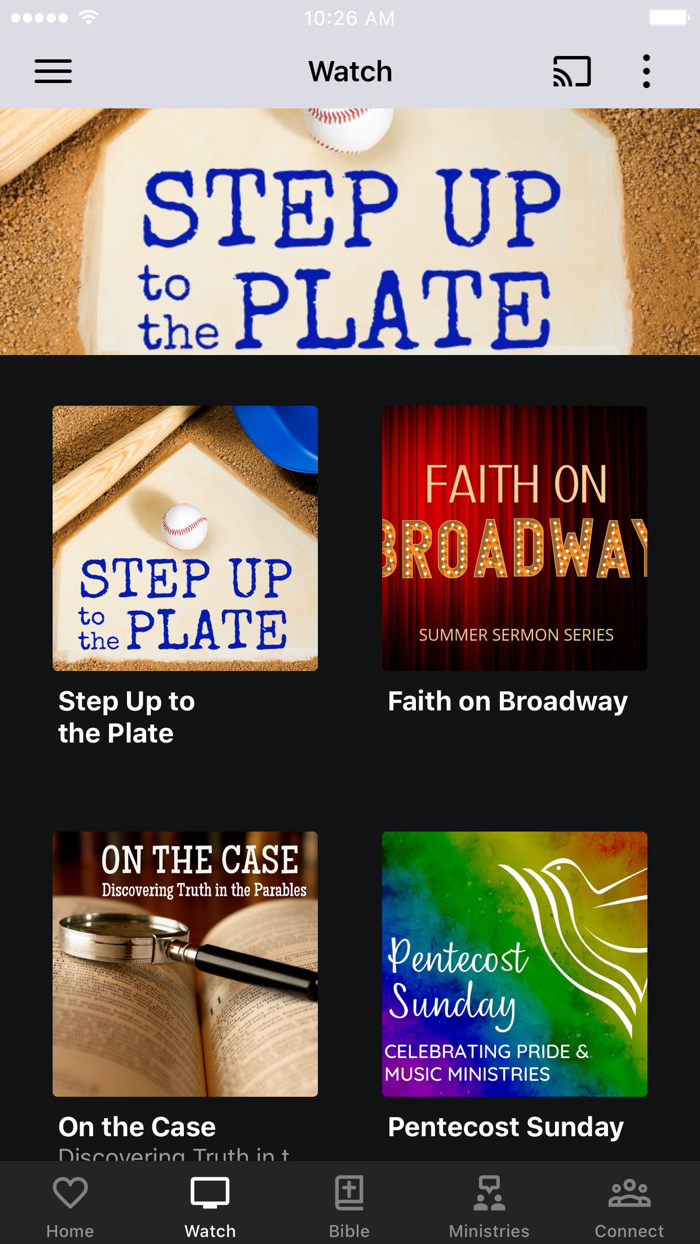Open the Faith on Broadway series
The width and height of the screenshot is (700, 1244).
pos(514,538)
